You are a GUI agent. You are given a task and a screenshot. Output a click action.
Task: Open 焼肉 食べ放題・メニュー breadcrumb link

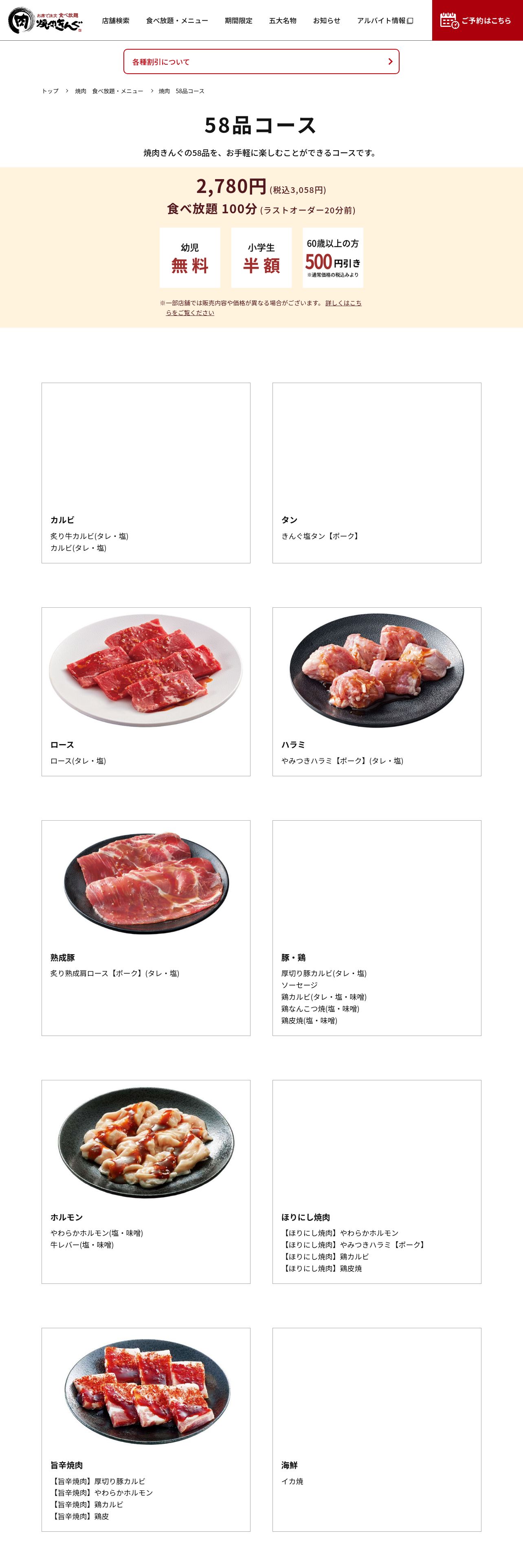tap(109, 91)
